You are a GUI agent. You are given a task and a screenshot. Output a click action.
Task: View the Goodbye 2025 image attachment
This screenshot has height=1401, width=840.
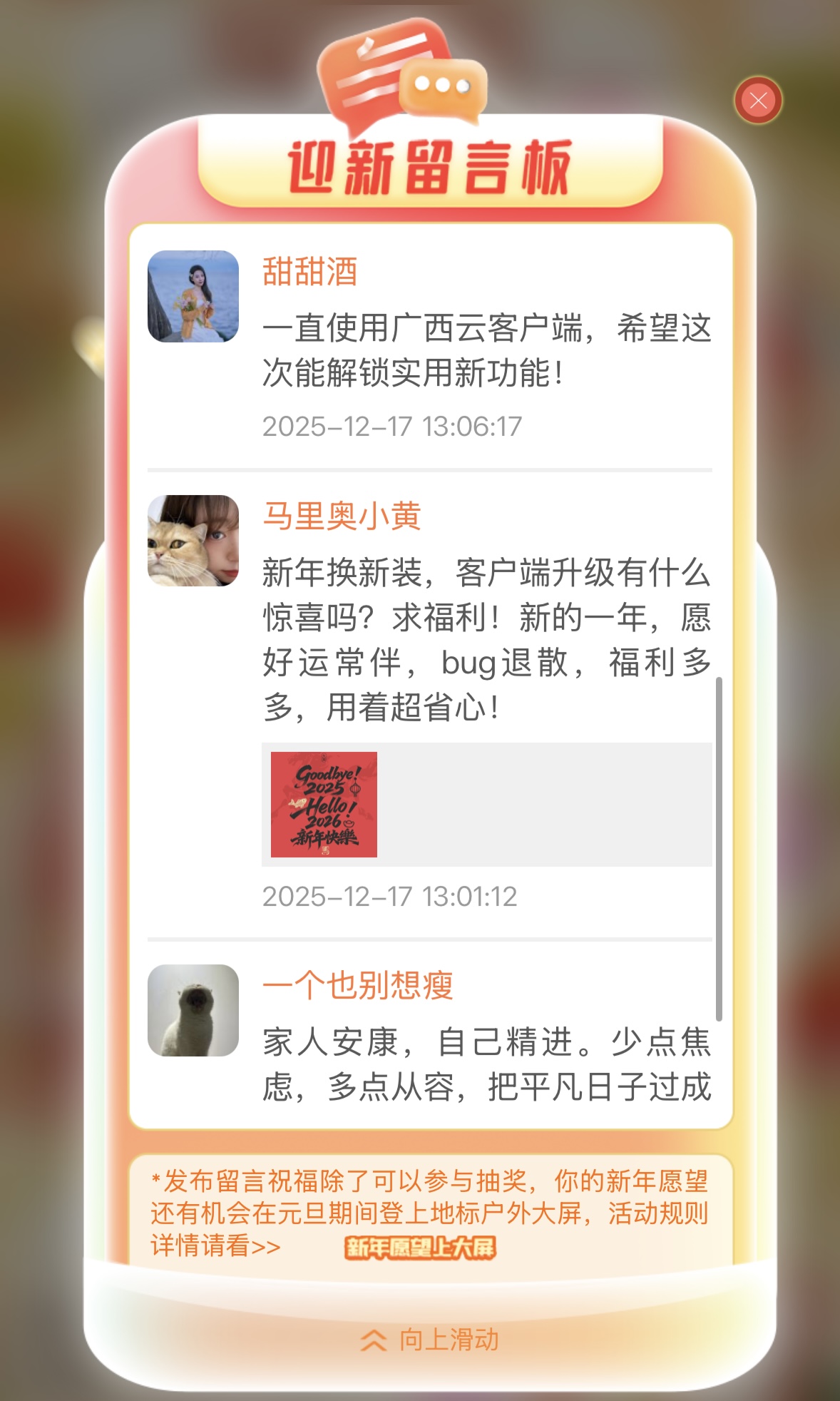[x=324, y=805]
